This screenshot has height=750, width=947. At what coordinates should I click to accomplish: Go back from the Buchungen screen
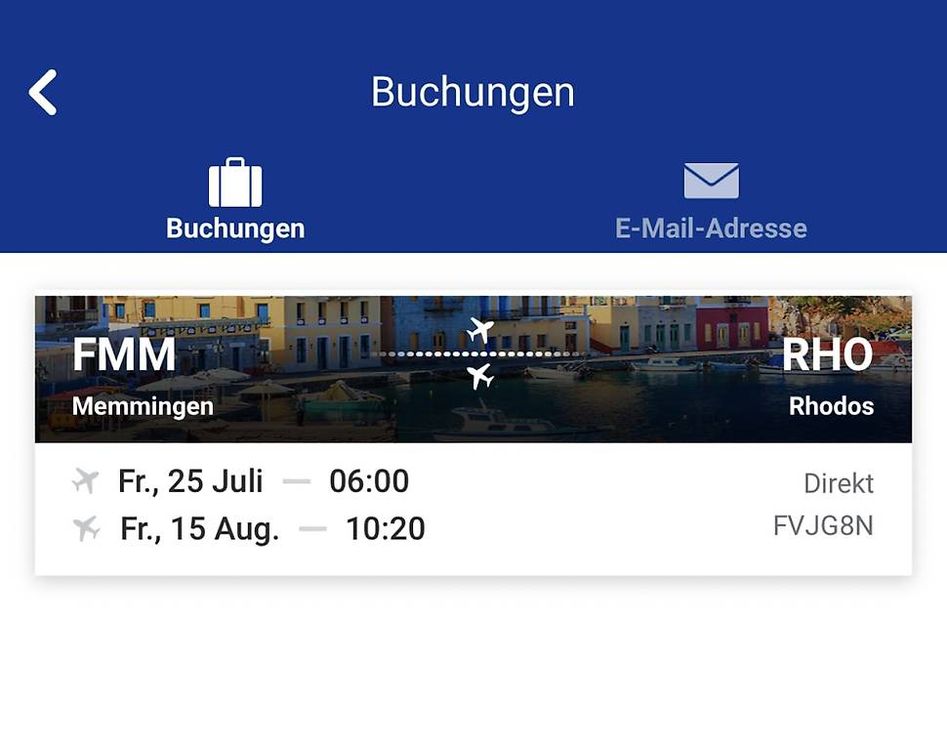click(43, 93)
